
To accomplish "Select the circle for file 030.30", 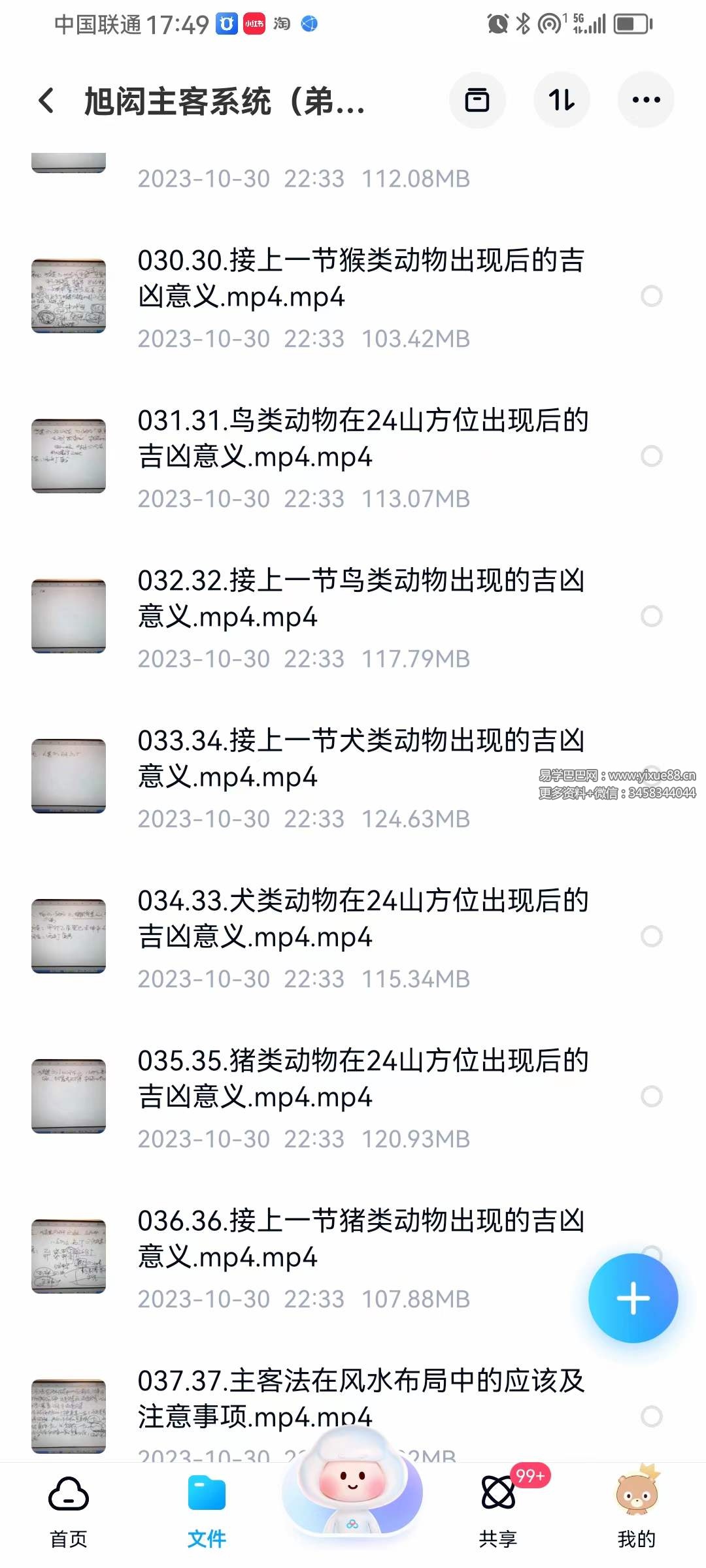I will [652, 296].
